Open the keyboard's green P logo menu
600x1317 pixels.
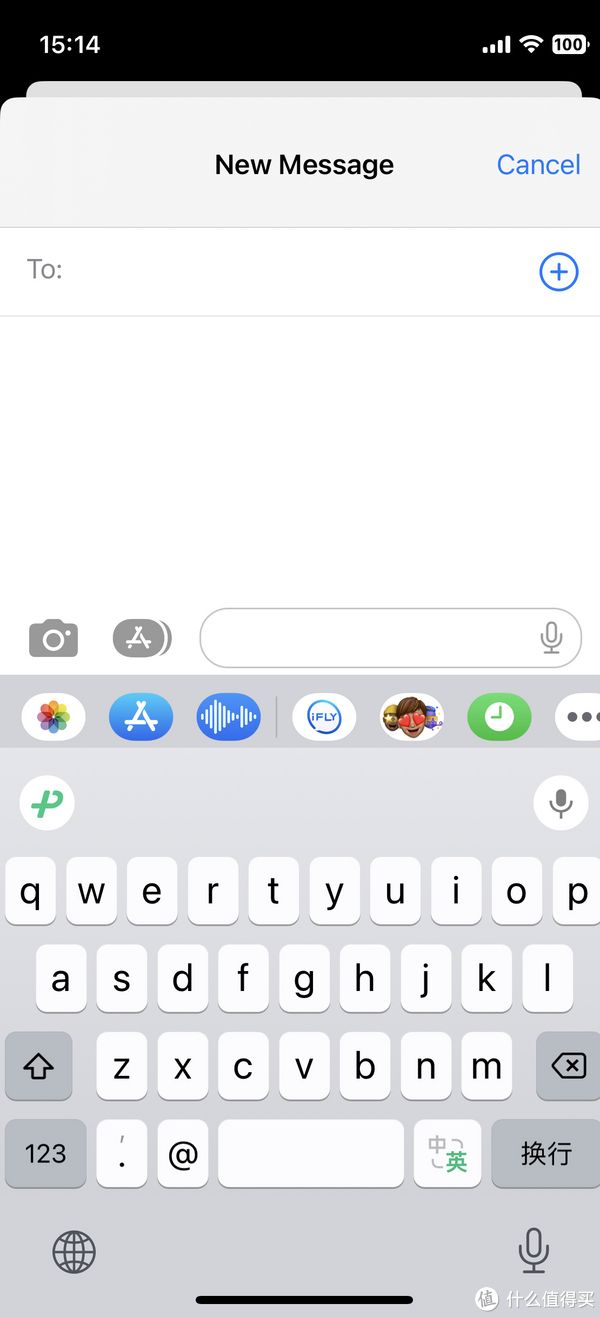(47, 802)
